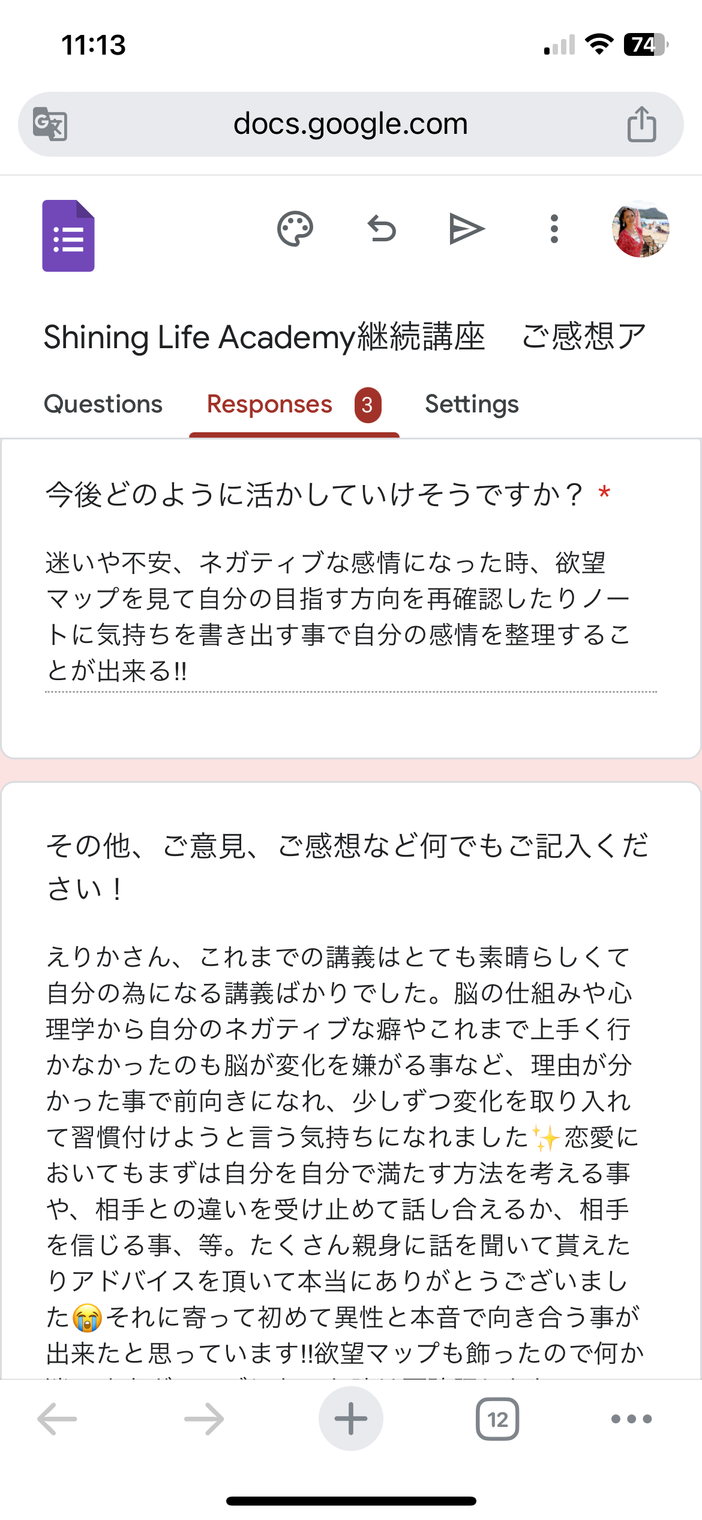
Task: Switch to the Settings tab
Action: pyautogui.click(x=472, y=404)
